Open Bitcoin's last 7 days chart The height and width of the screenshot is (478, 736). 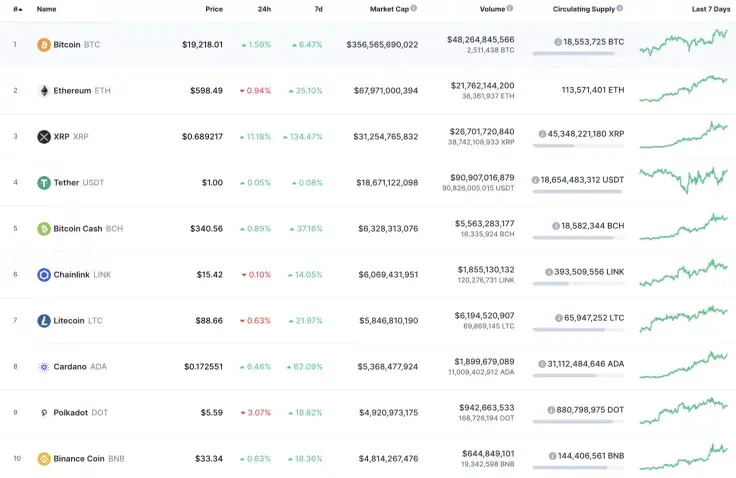684,43
